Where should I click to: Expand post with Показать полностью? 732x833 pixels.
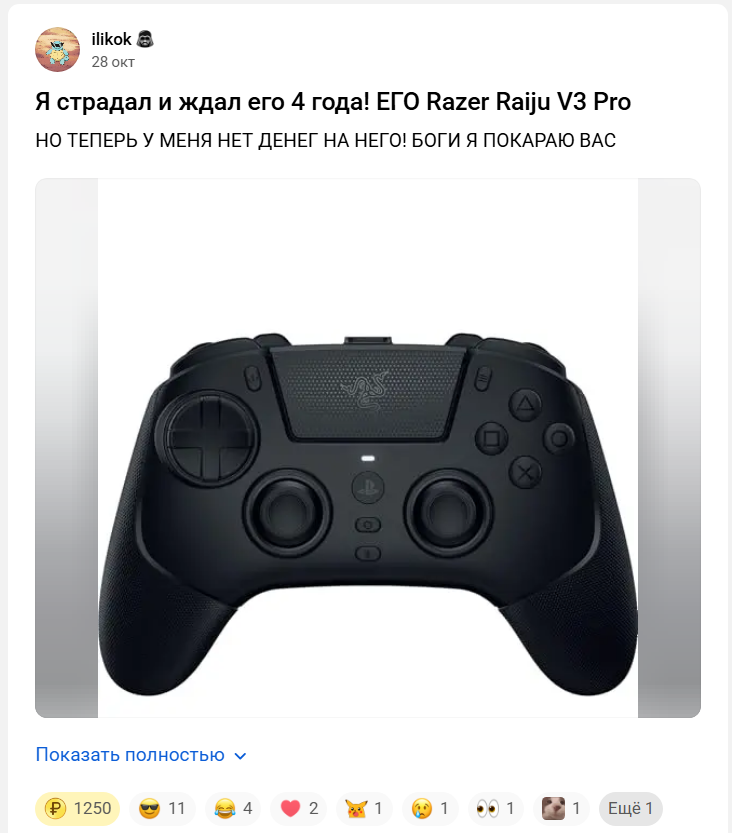(140, 755)
